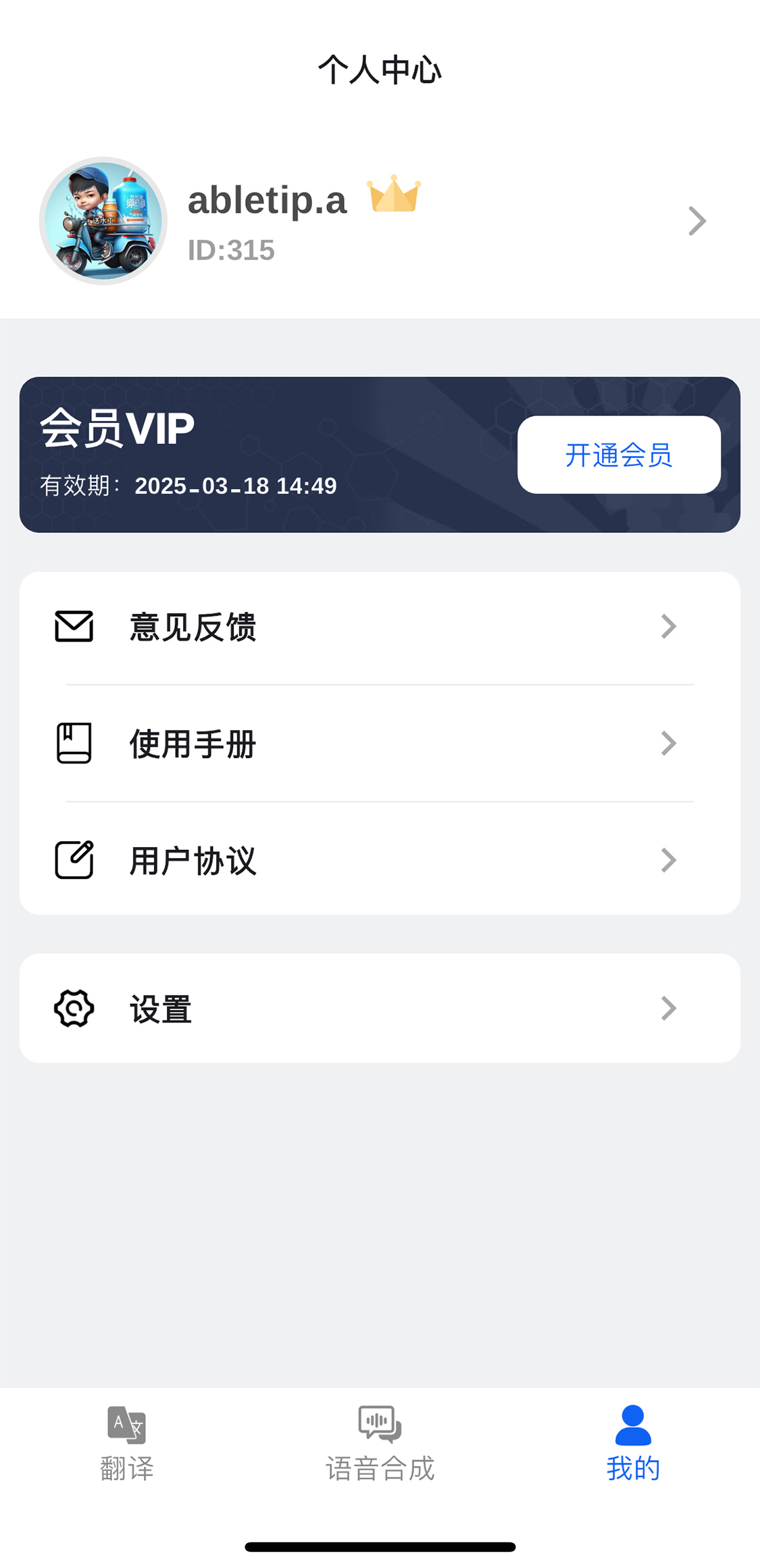
Task: Tap the 开通会员 button
Action: pos(618,455)
